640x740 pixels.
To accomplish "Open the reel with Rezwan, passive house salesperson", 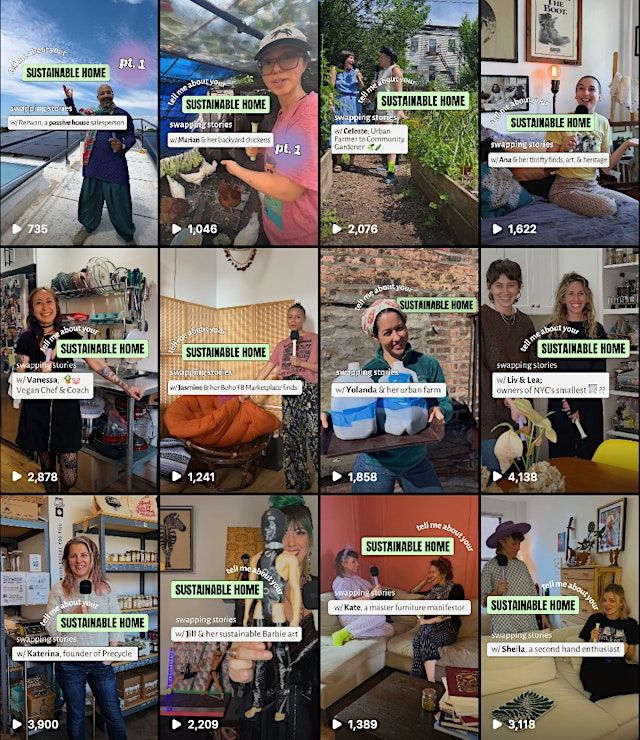I will pos(79,122).
